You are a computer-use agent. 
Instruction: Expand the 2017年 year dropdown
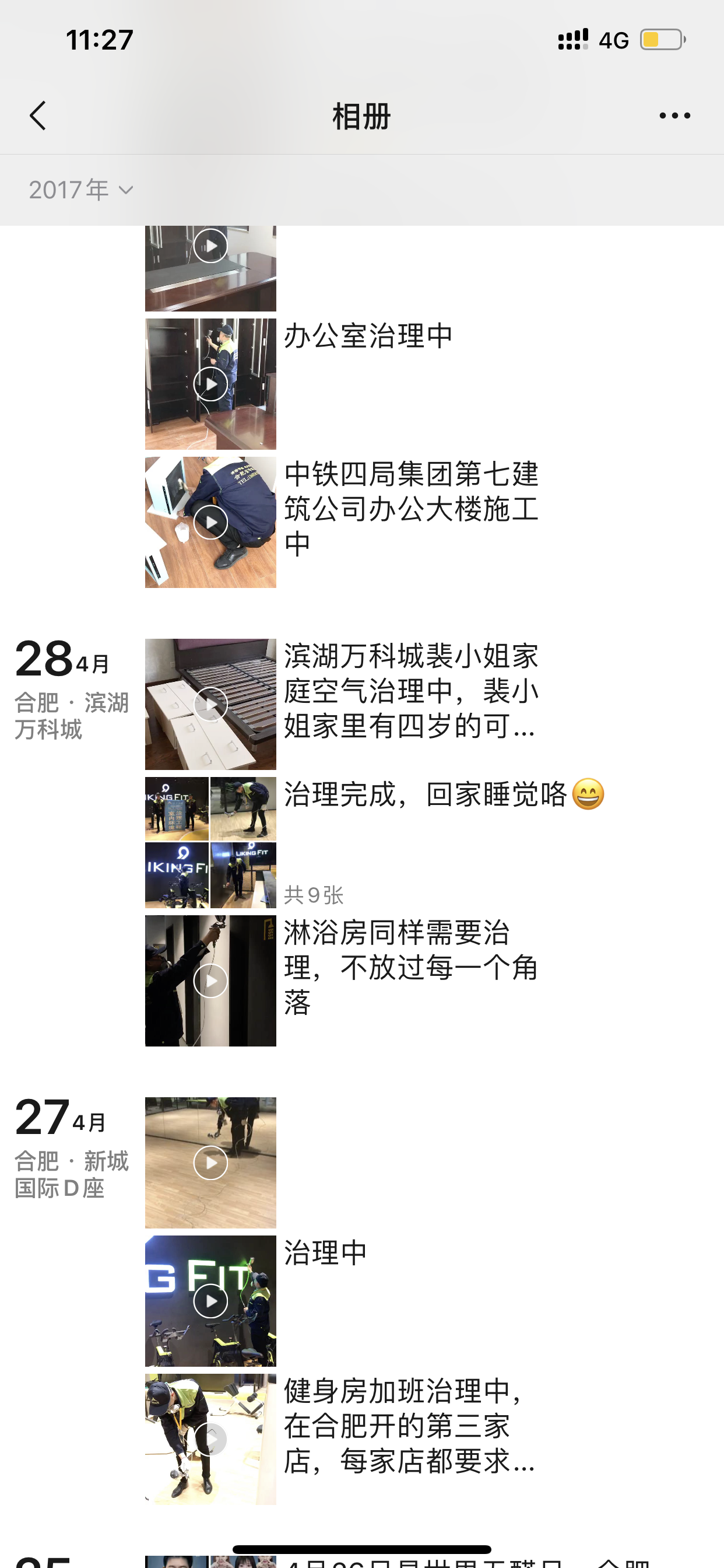81,190
